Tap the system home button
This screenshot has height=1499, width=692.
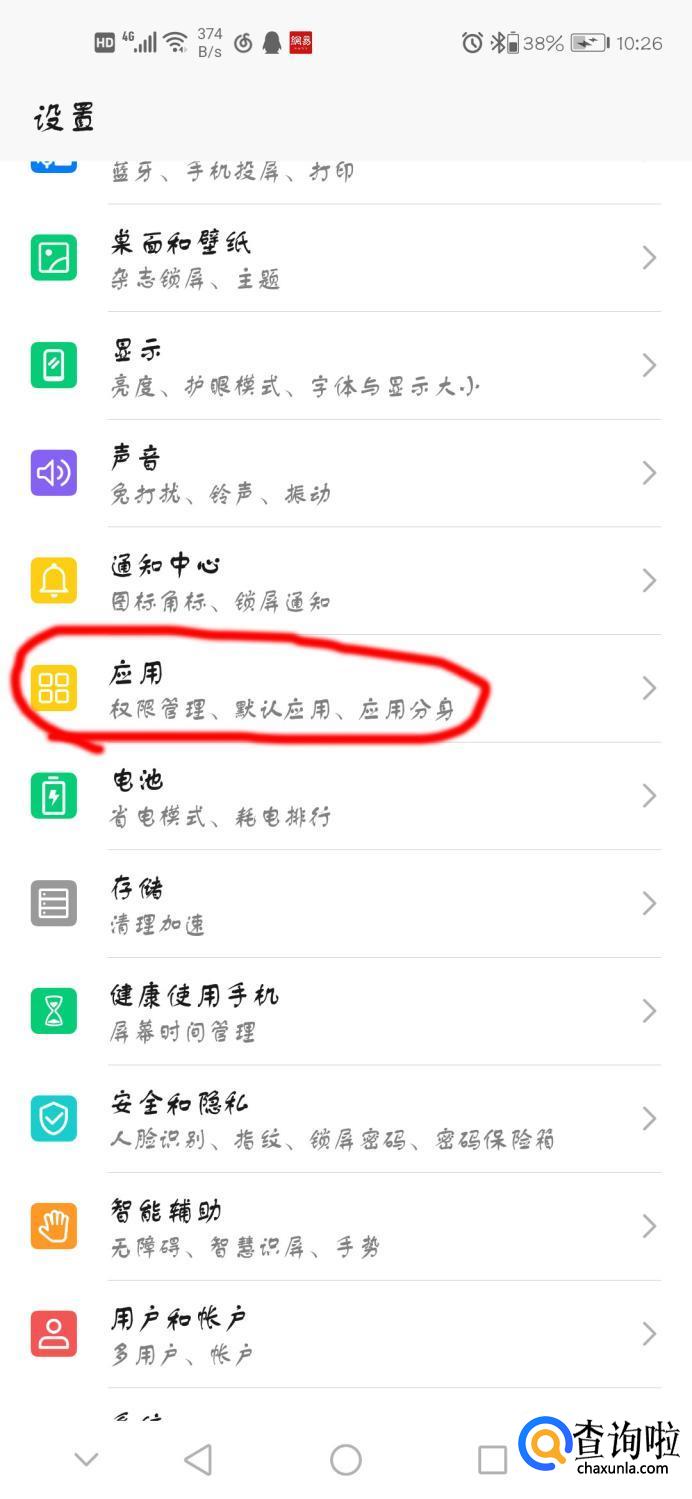[x=346, y=1459]
